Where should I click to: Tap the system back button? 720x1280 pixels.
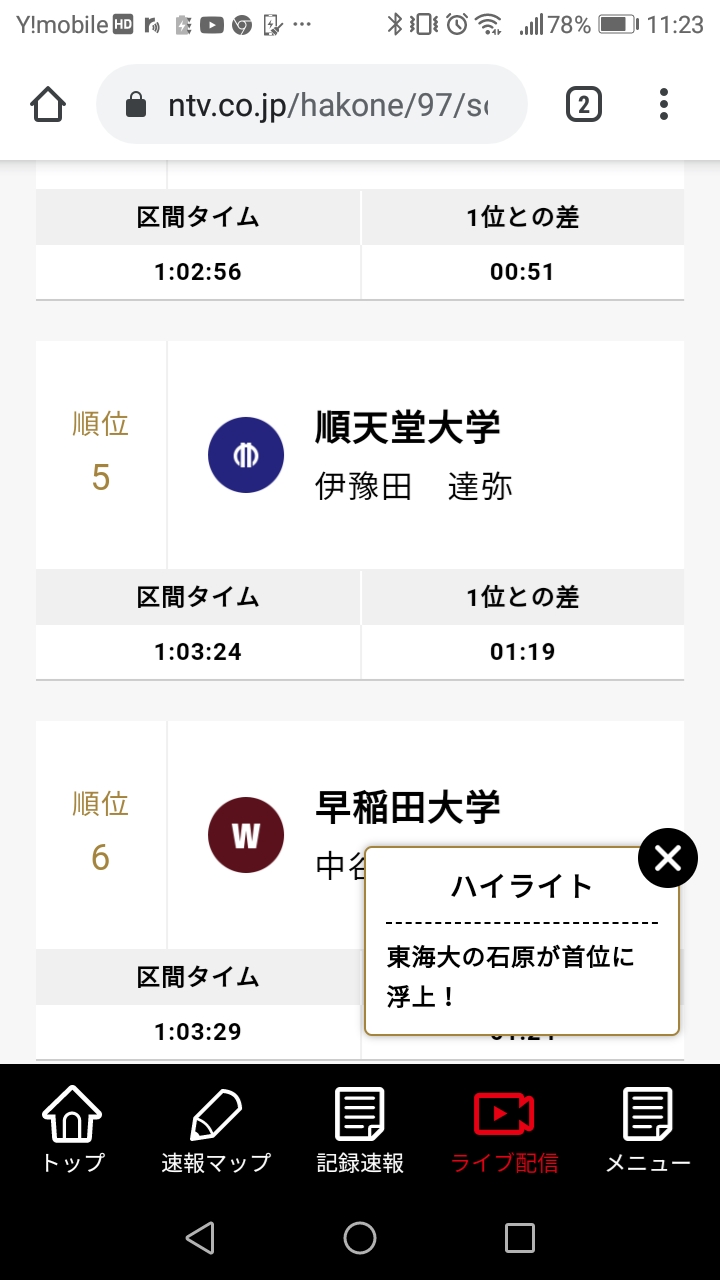[200, 1238]
